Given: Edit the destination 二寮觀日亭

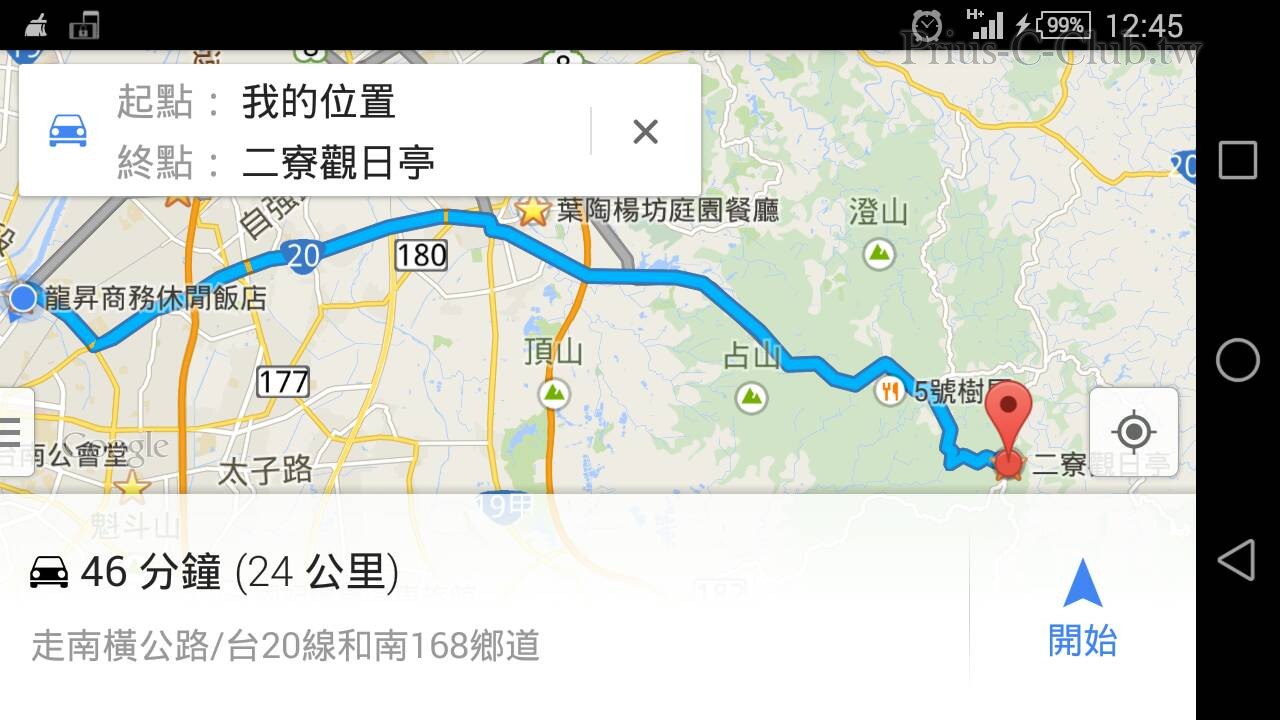Looking at the screenshot, I should pos(338,162).
